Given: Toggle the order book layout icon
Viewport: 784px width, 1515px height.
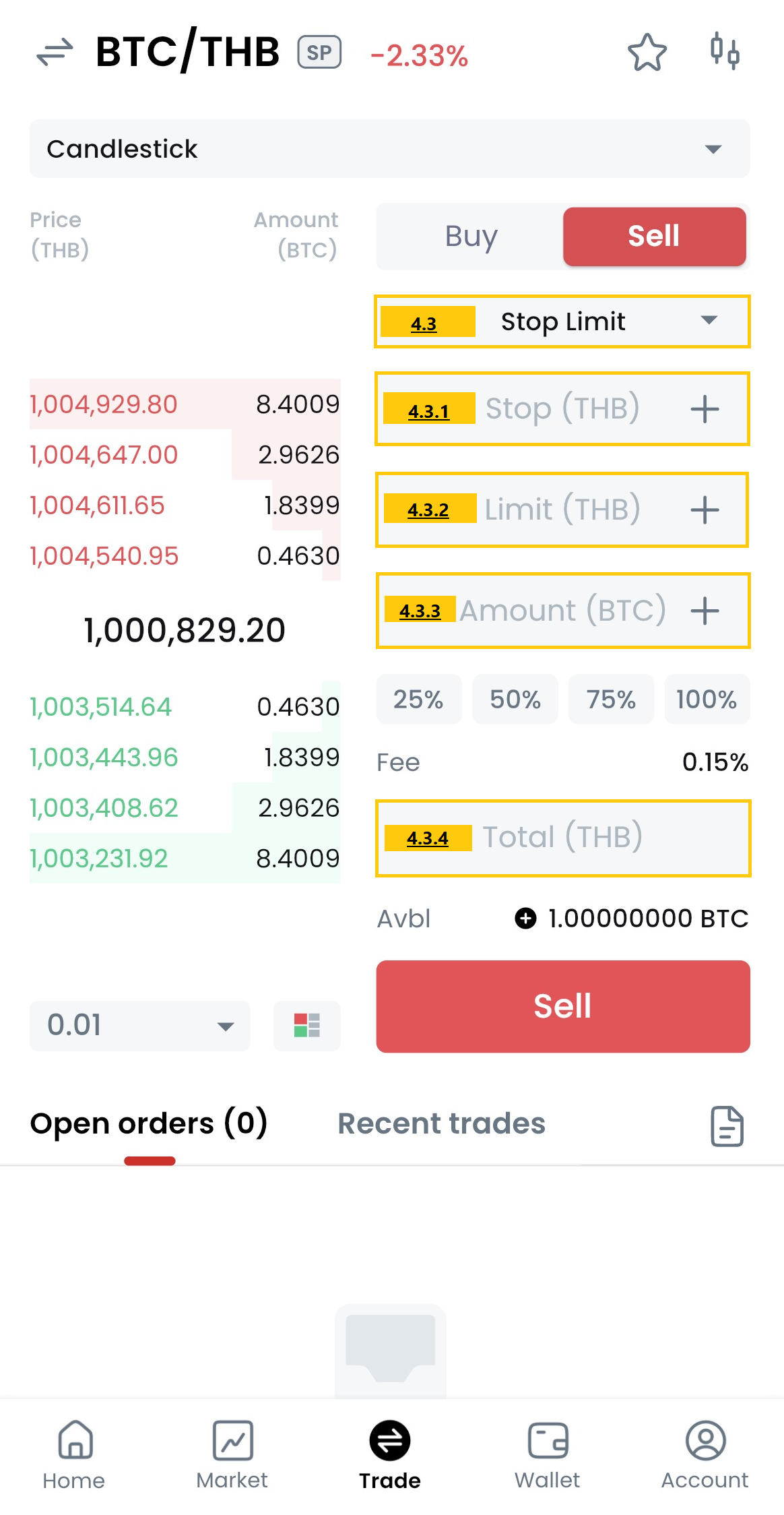Looking at the screenshot, I should 307,1026.
